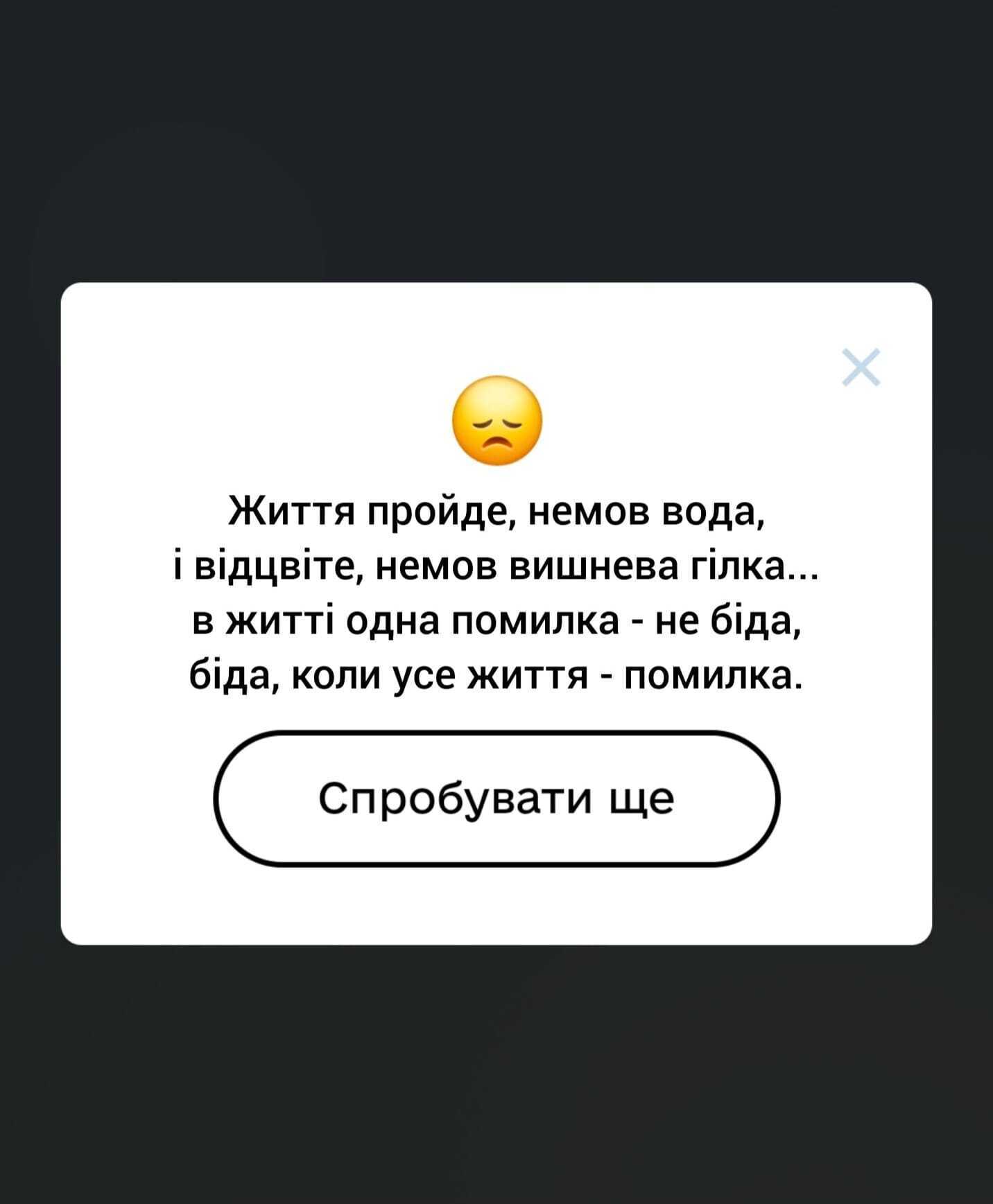This screenshot has height=1204, width=993.
Task: Tap the Спробувати ще button
Action: click(x=497, y=799)
